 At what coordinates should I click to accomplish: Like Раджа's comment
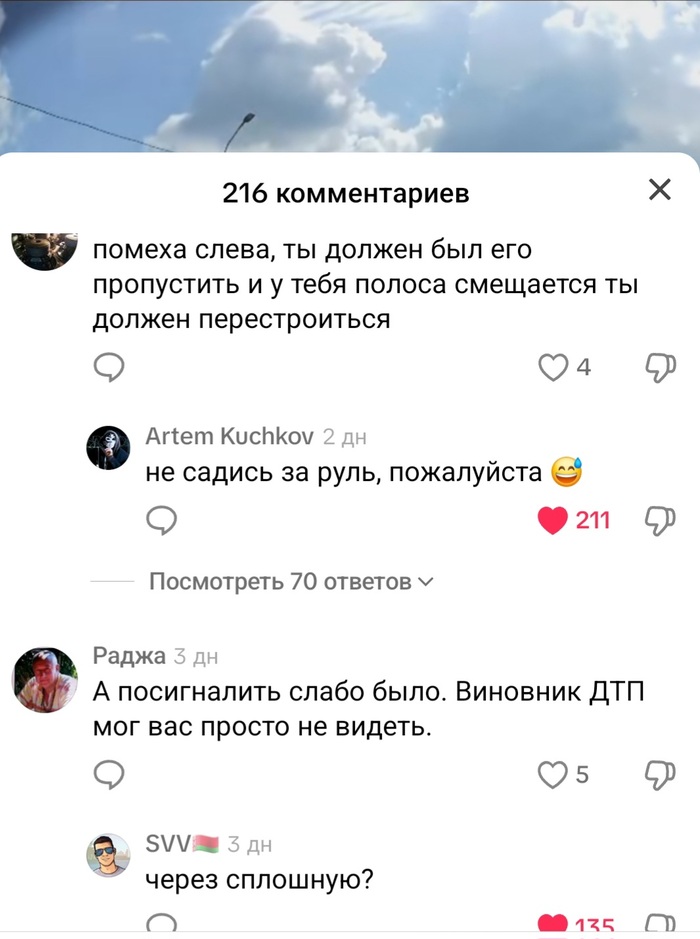tap(553, 774)
